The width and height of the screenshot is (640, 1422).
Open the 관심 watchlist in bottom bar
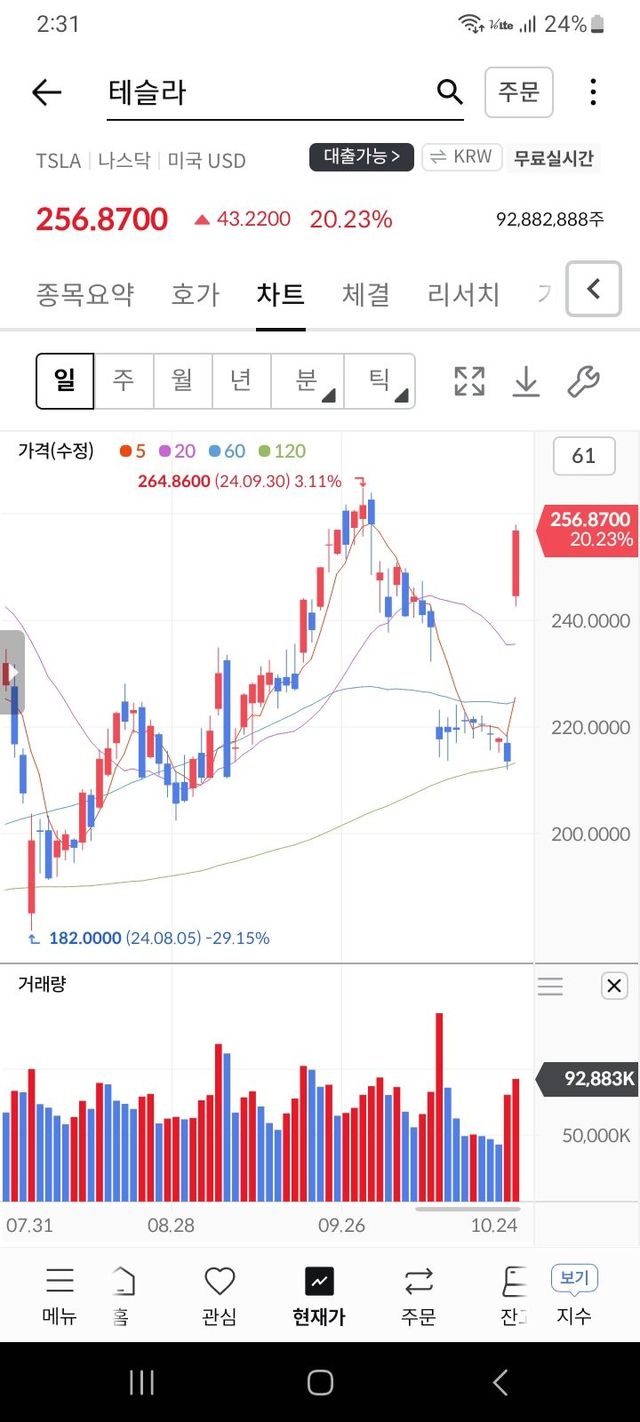coord(219,1296)
